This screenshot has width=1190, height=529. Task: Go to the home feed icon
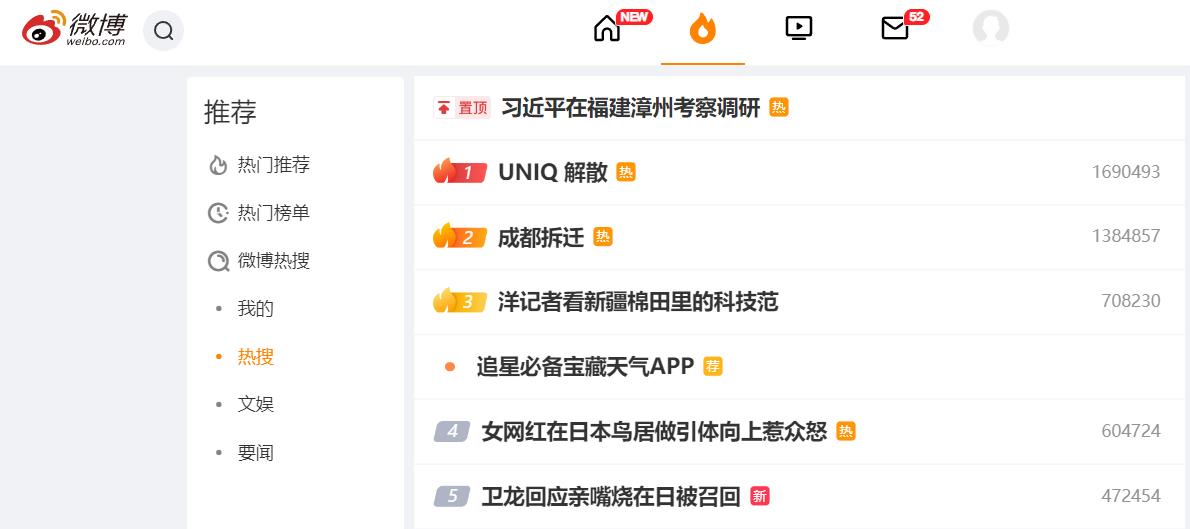607,29
